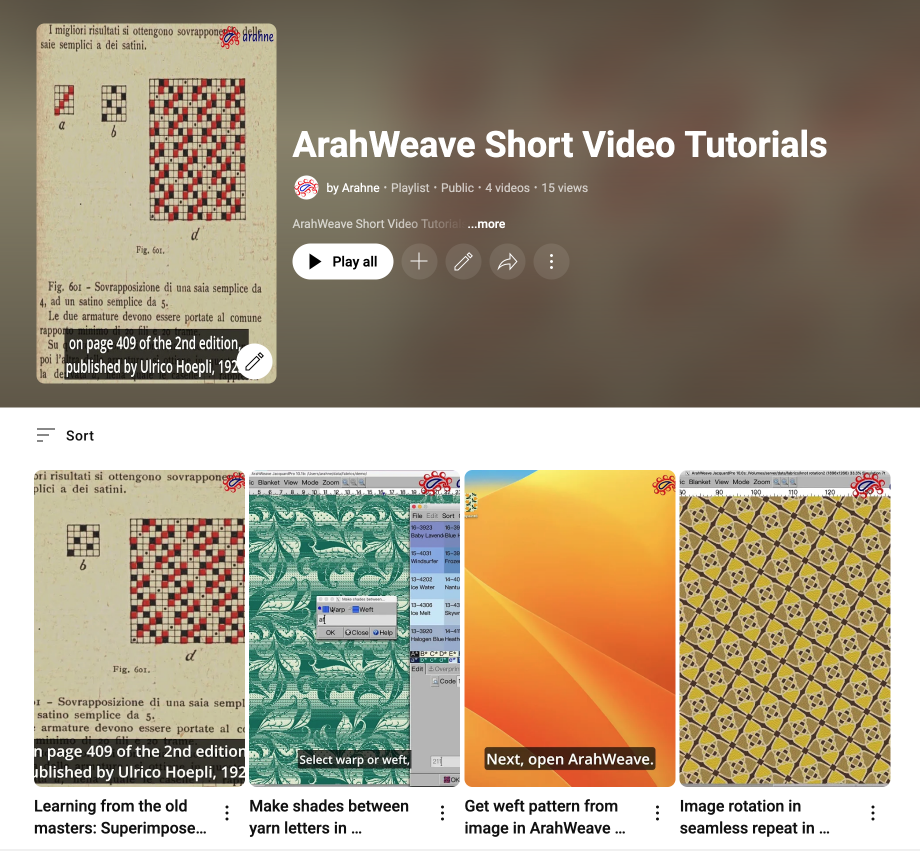
Task: Open the Sort options
Action: pyautogui.click(x=65, y=436)
